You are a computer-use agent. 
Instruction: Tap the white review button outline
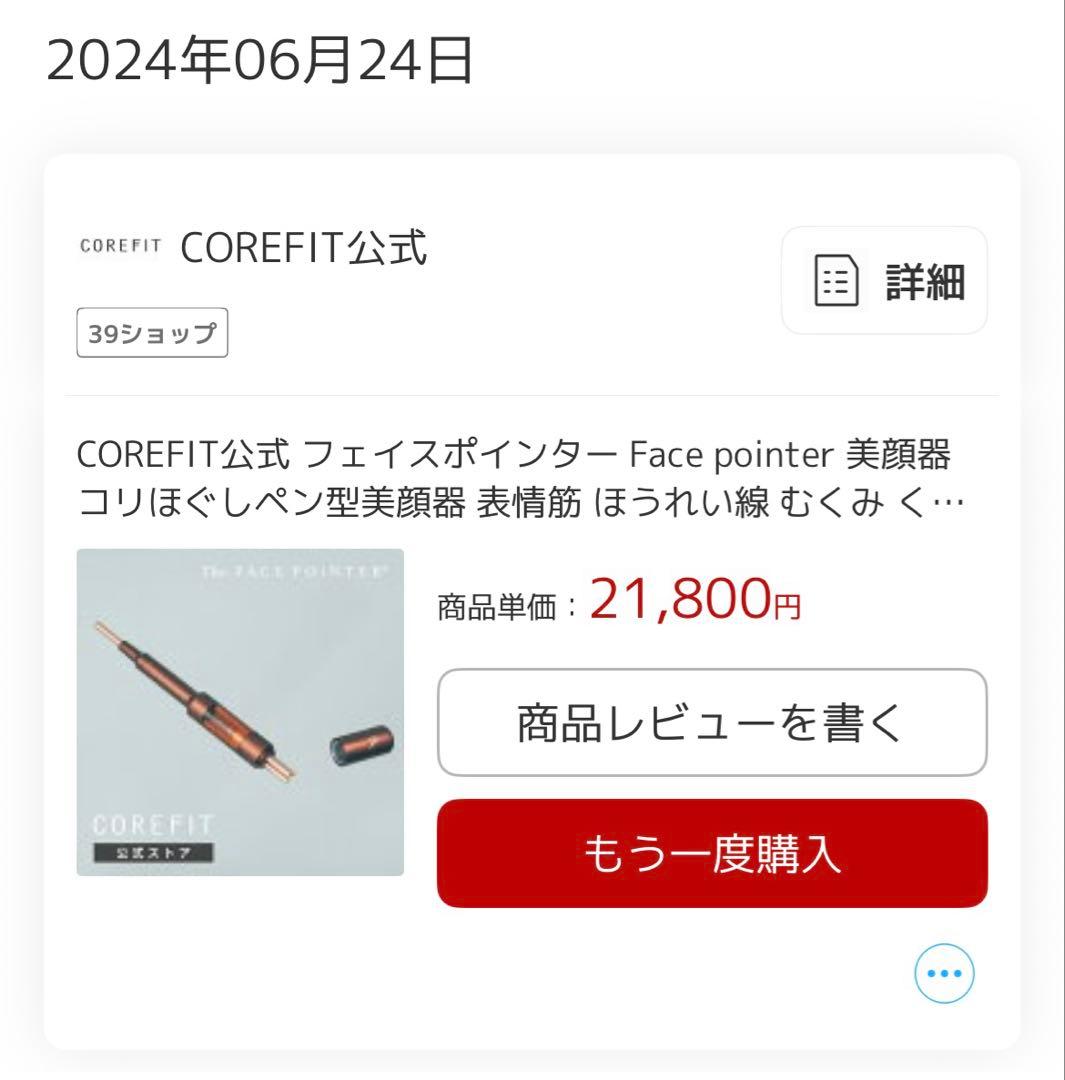pyautogui.click(x=710, y=722)
